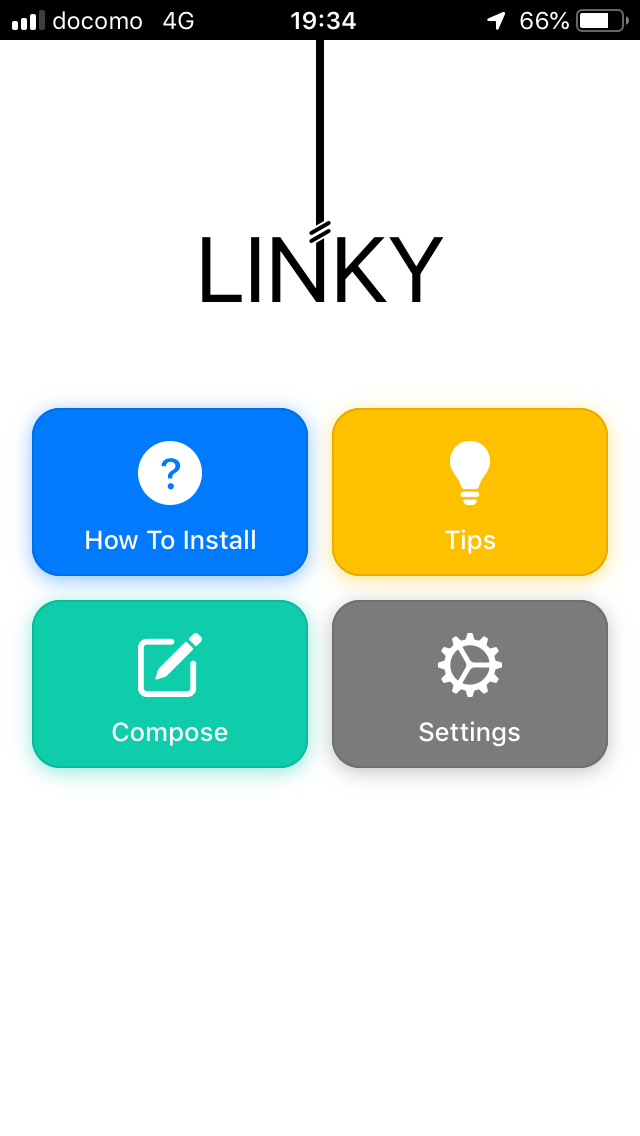
Task: Tap the Compose button
Action: (x=170, y=684)
